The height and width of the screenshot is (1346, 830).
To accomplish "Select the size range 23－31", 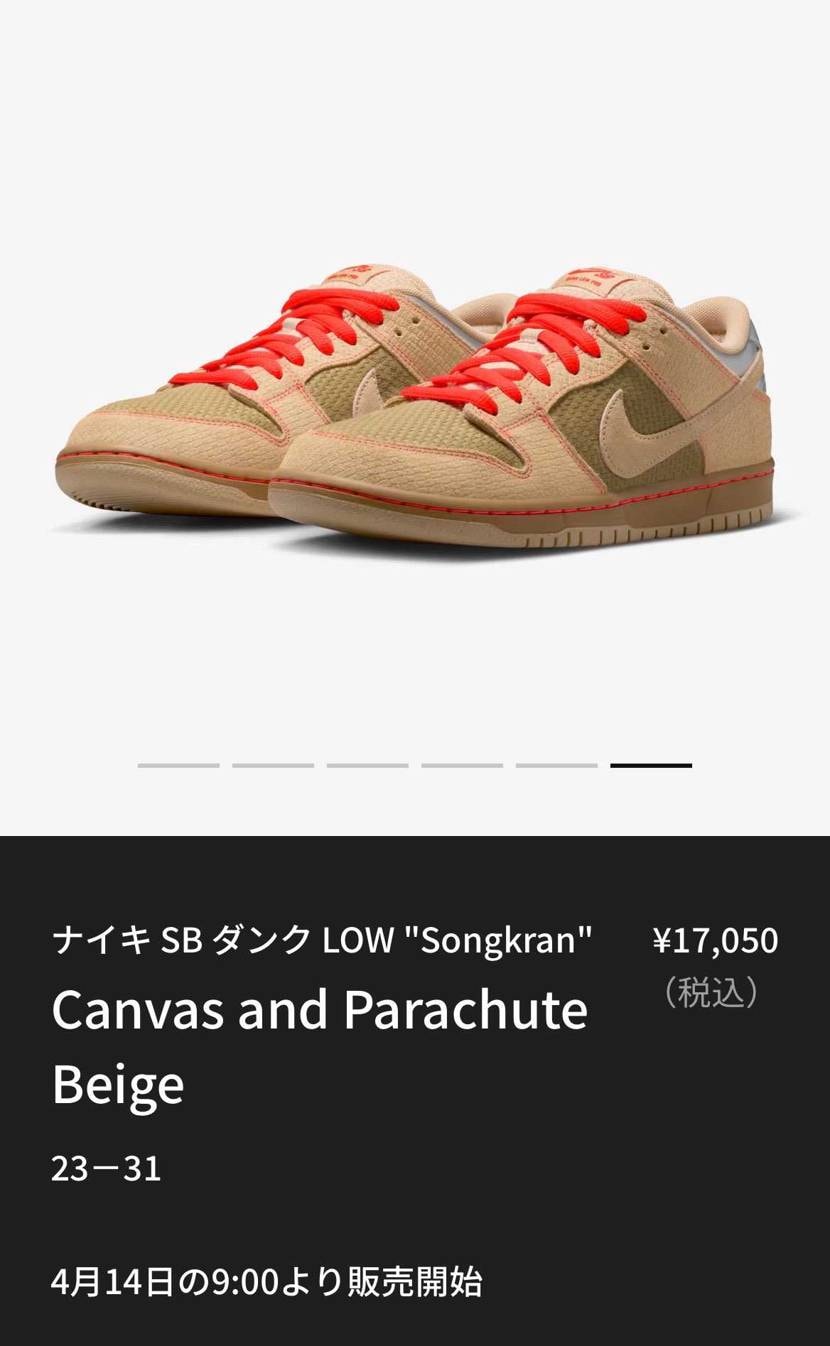I will tap(105, 1168).
